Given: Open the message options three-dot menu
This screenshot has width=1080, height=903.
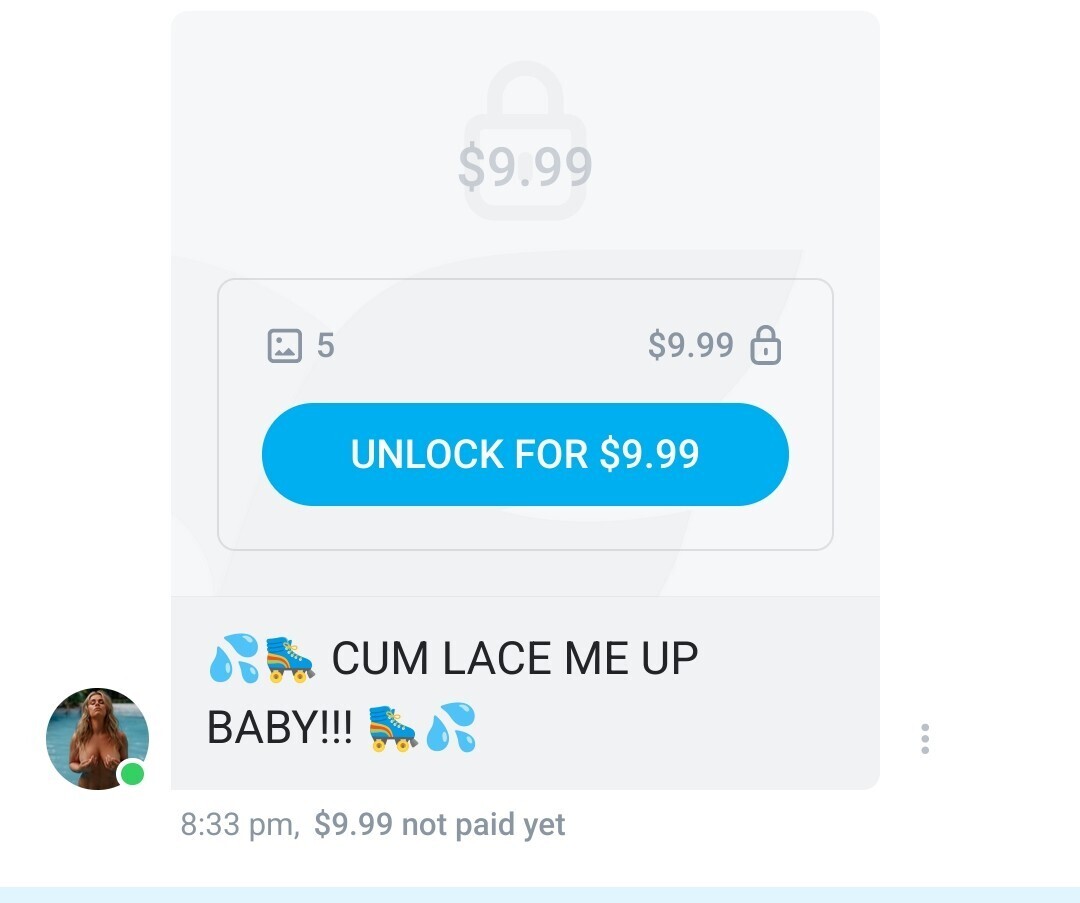Looking at the screenshot, I should click(925, 738).
